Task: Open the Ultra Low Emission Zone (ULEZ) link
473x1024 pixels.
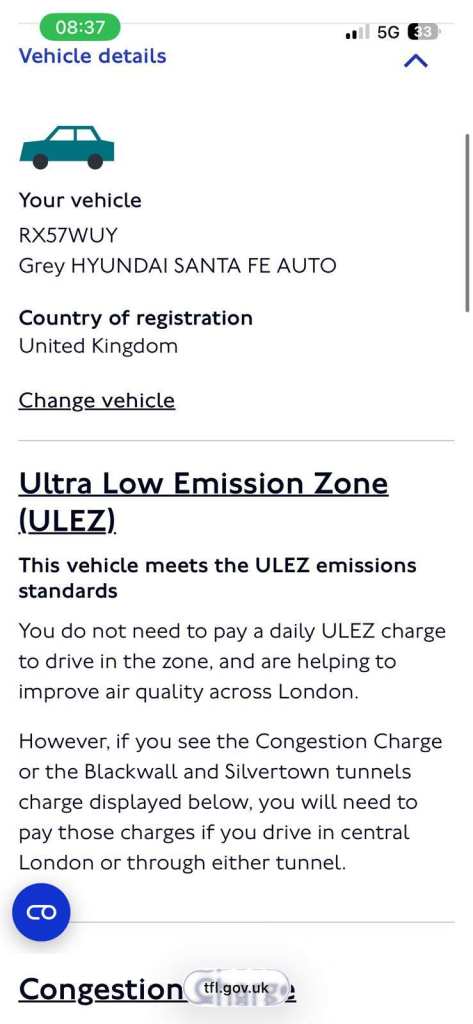Action: (203, 501)
